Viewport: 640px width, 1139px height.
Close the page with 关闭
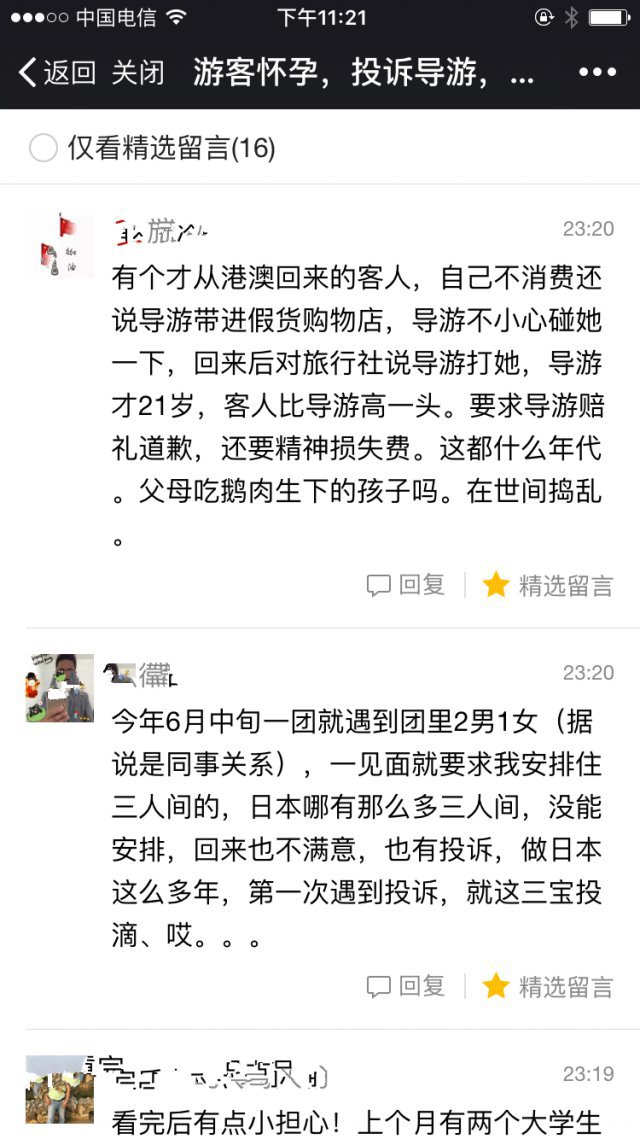137,73
